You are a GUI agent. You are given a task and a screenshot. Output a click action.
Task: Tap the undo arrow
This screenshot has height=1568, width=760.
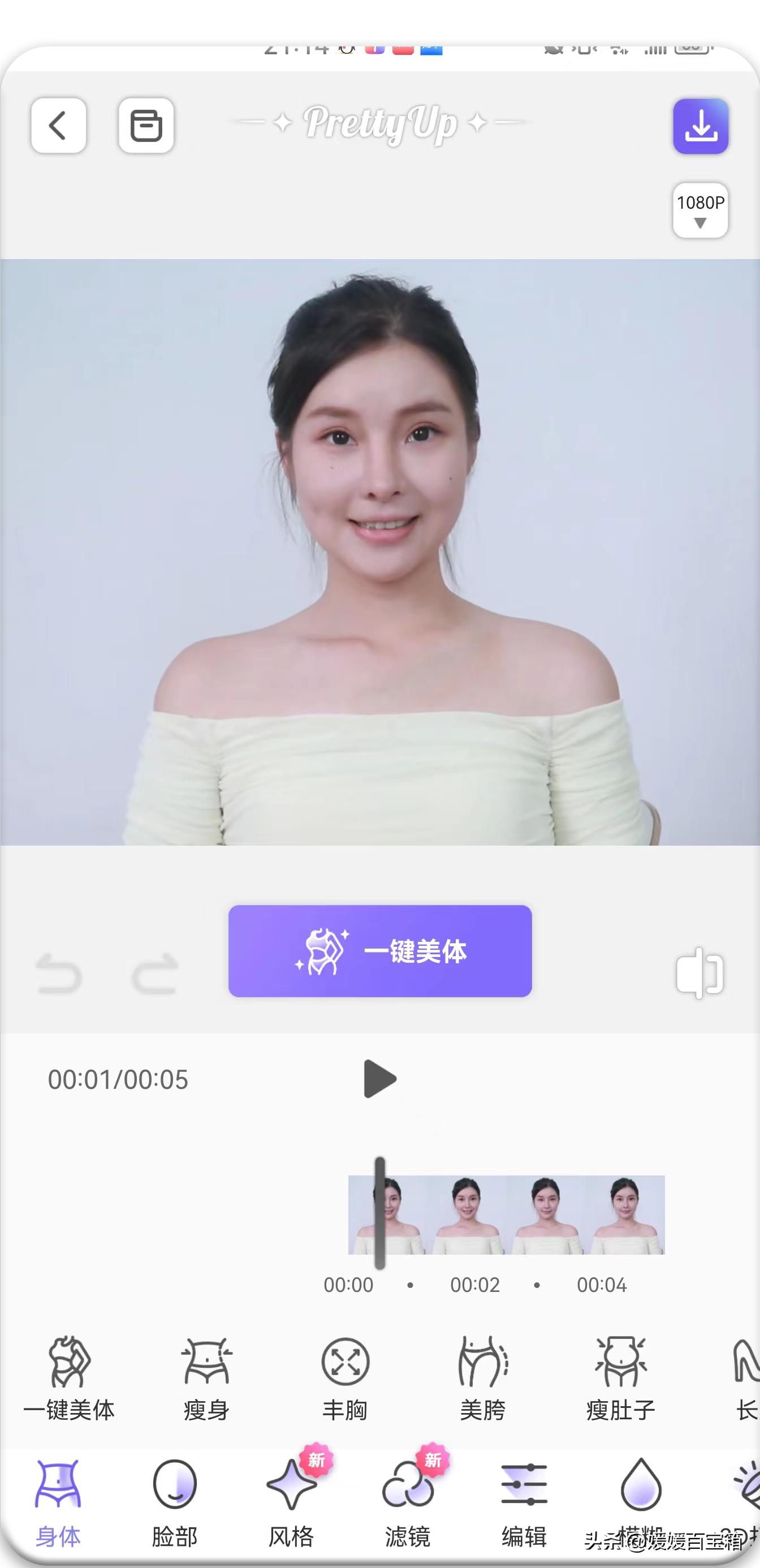pos(59,972)
